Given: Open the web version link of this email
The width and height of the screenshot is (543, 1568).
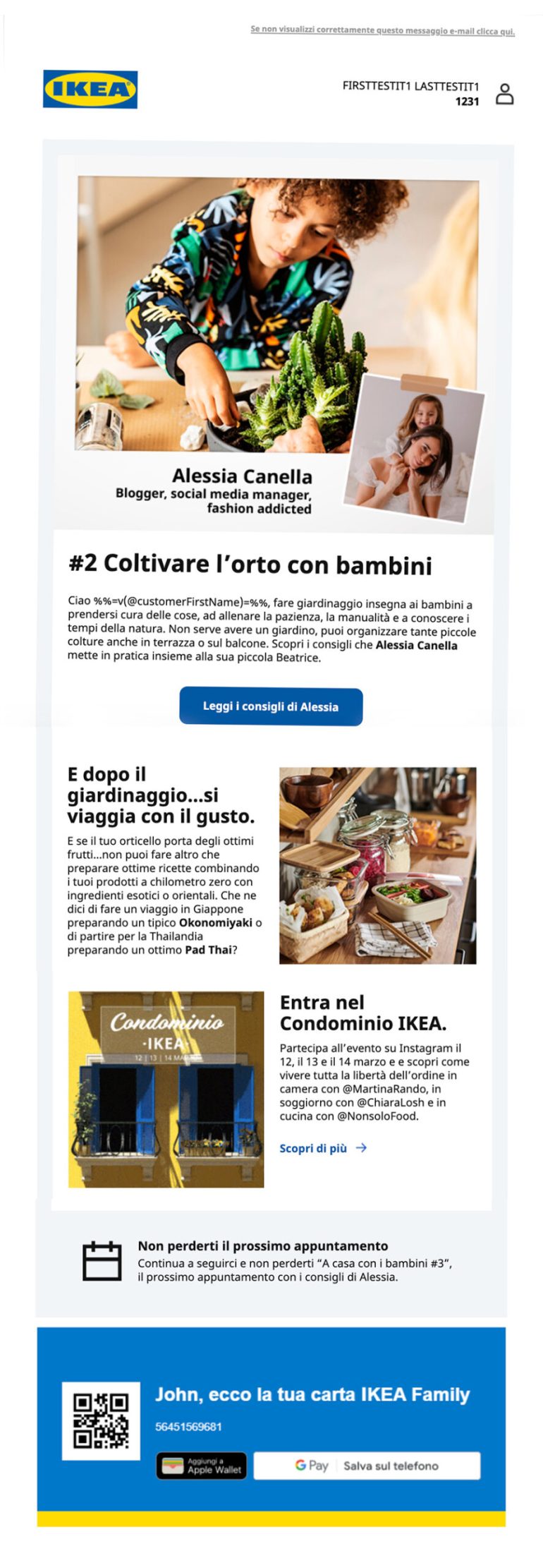Looking at the screenshot, I should point(382,30).
